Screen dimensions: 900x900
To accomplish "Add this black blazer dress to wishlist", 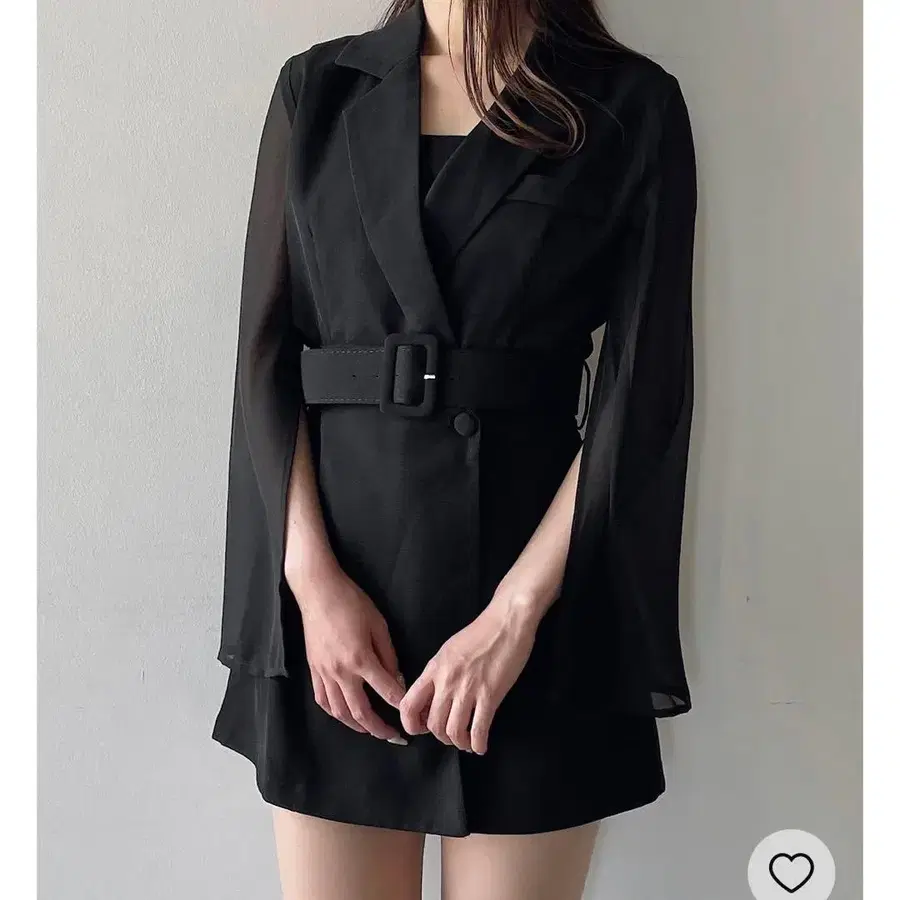I will coord(792,872).
